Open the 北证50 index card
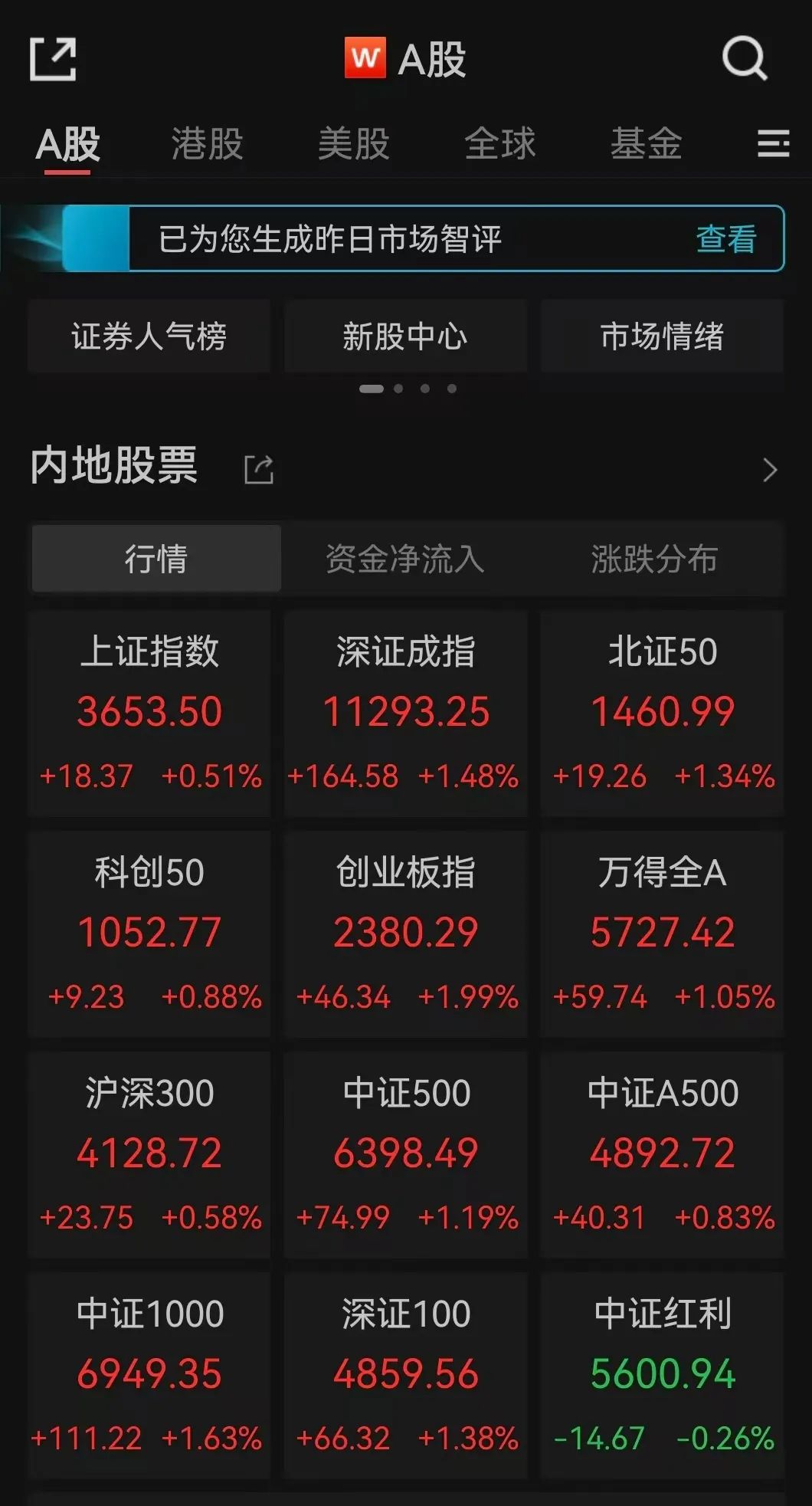812x1506 pixels. (662, 714)
